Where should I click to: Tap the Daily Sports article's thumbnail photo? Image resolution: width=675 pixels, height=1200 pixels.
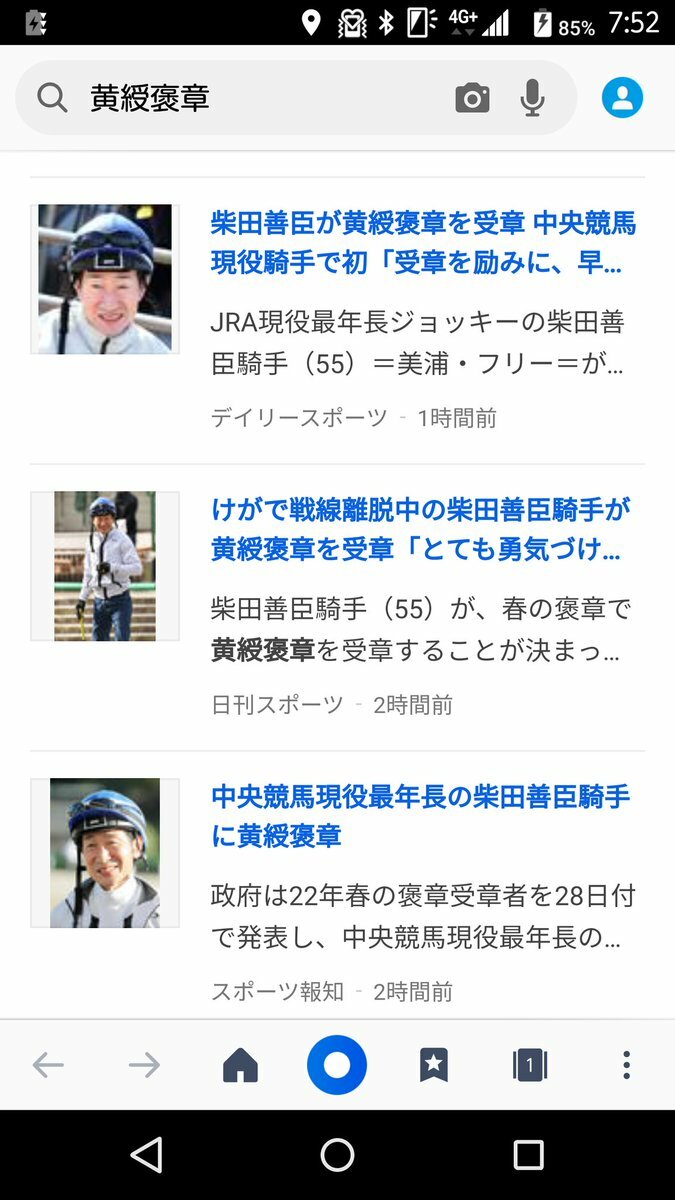point(105,279)
